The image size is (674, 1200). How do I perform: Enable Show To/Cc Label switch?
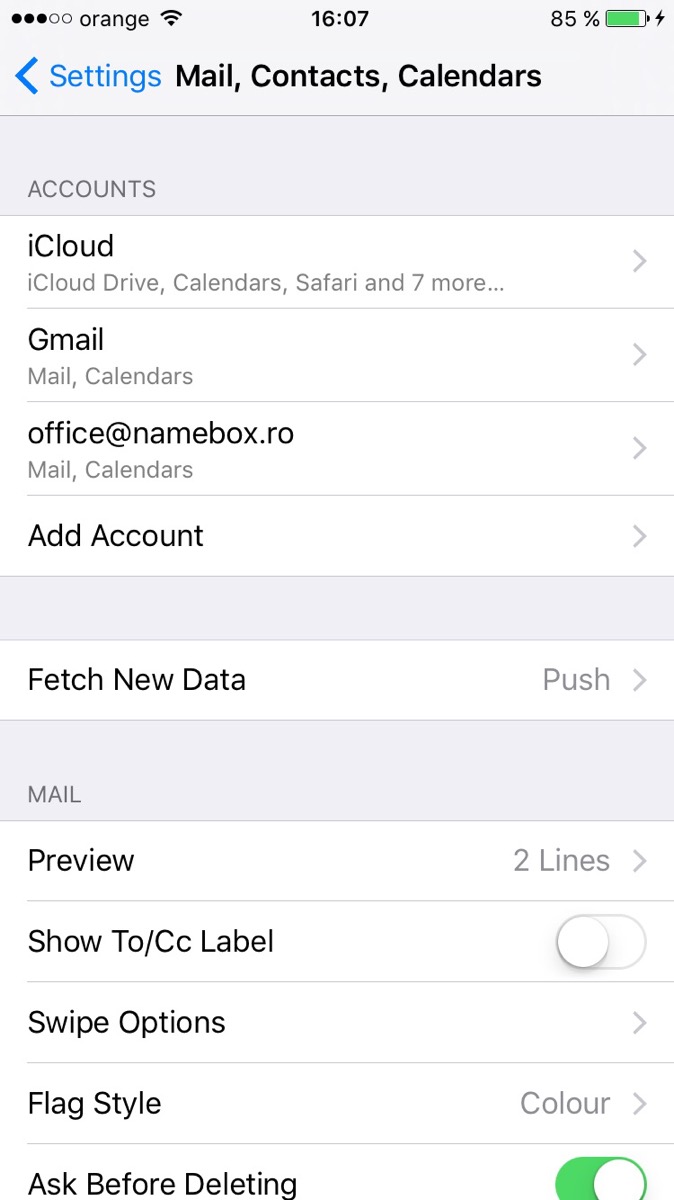pos(601,942)
